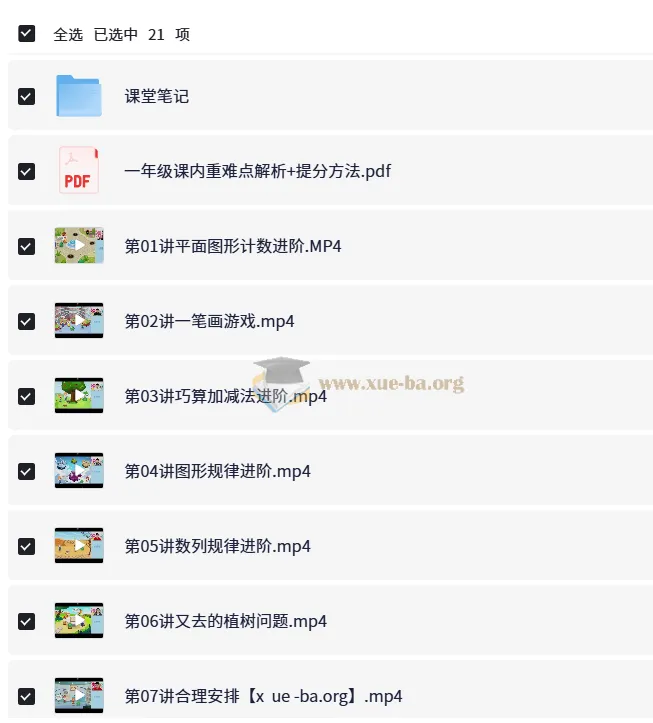Viewport: 653px width, 723px height.
Task: Open the 课堂笔记 folder
Action: (156, 97)
